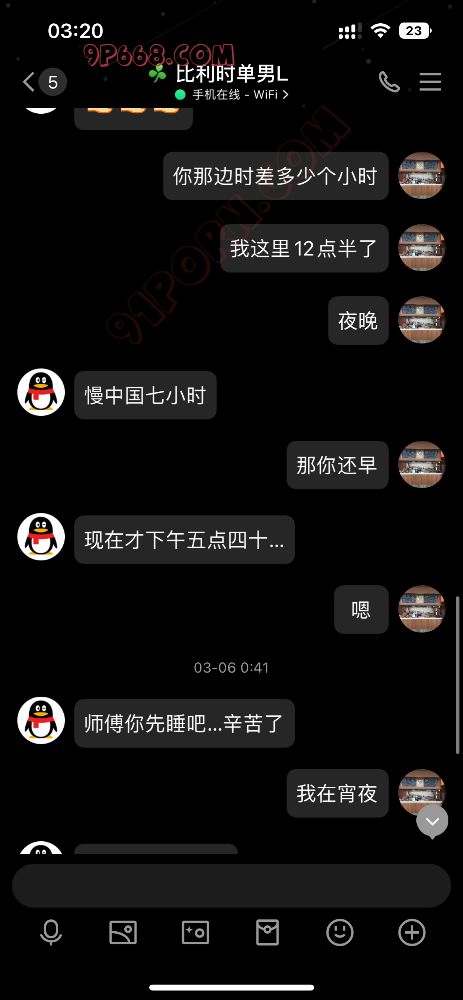The image size is (463, 1000).
Task: Open the photo gallery picker
Action: point(123,932)
